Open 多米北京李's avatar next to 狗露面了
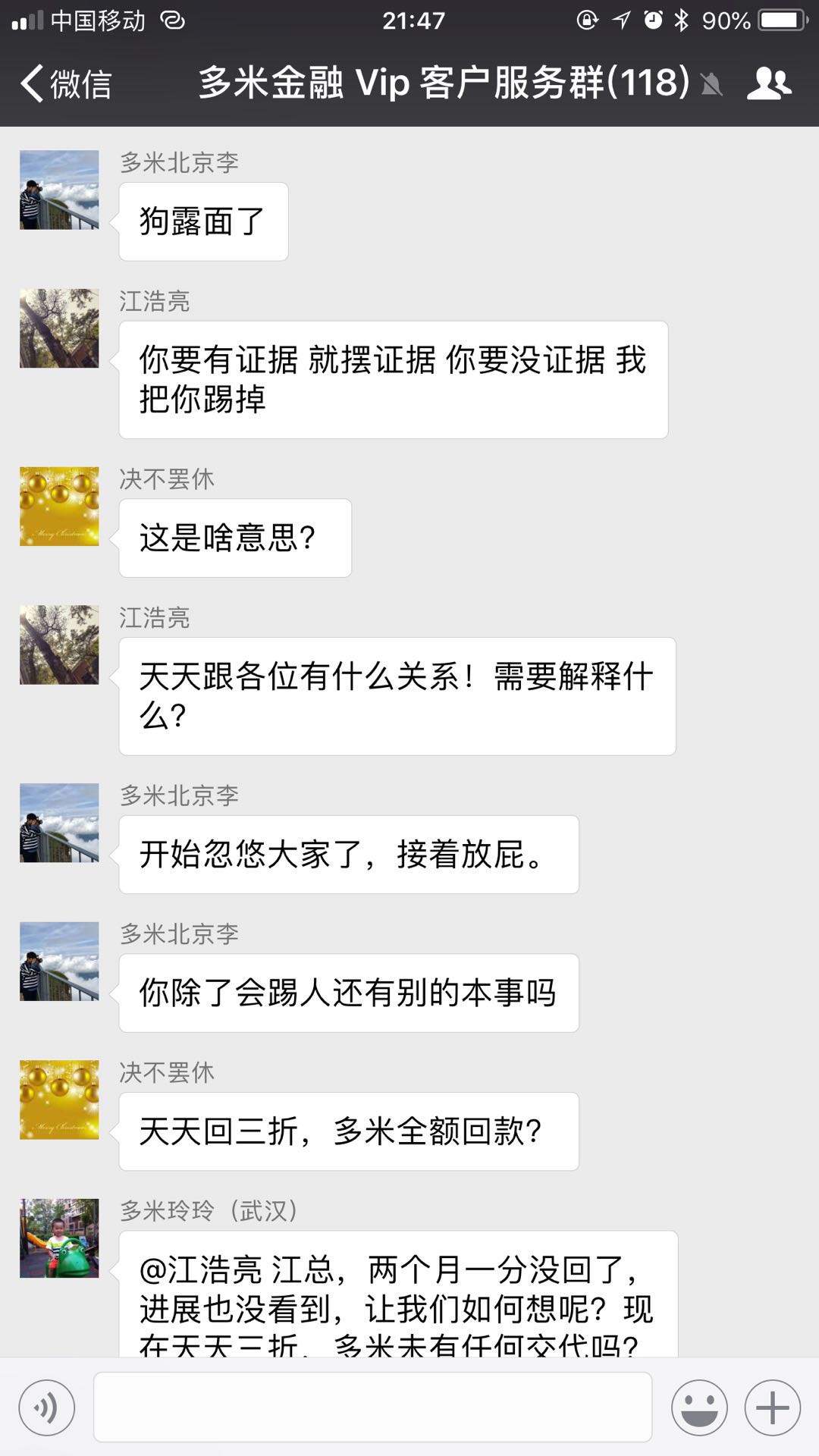819x1456 pixels. [59, 190]
